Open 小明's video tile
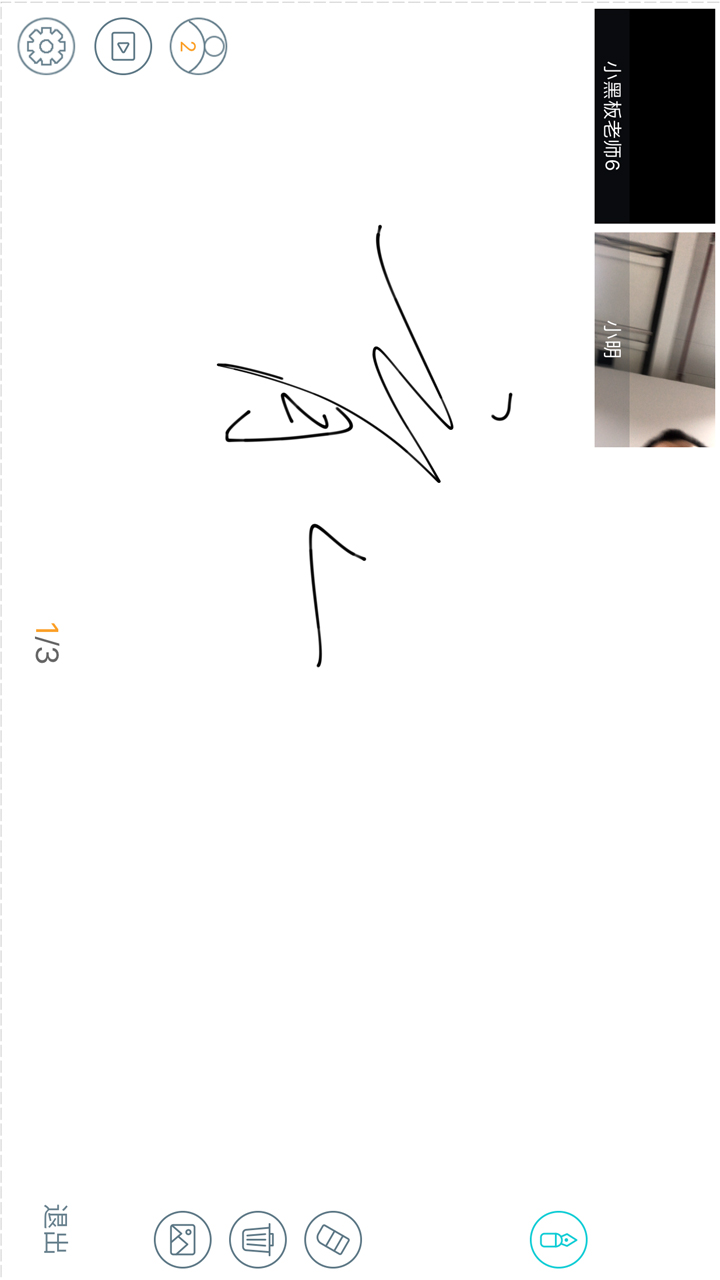720x1280 pixels. [654, 340]
